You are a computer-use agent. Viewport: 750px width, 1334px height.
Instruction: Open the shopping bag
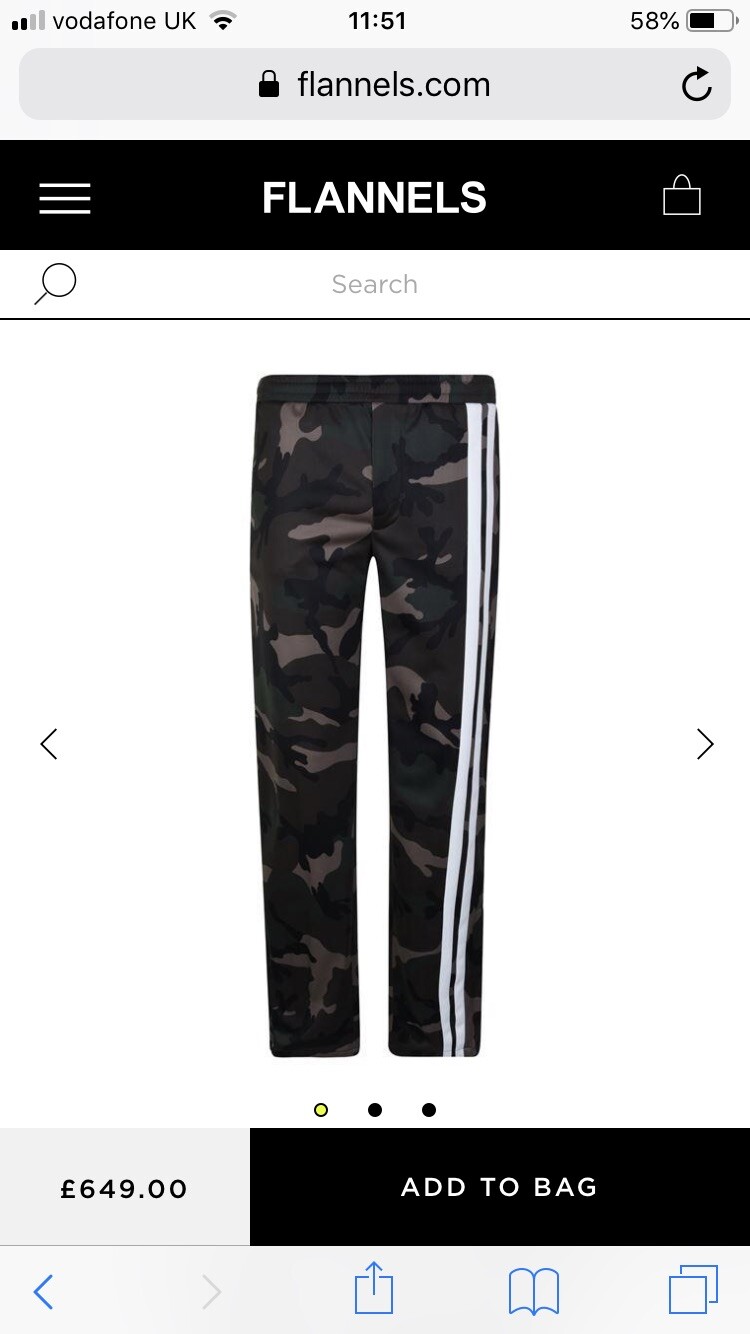tap(682, 195)
